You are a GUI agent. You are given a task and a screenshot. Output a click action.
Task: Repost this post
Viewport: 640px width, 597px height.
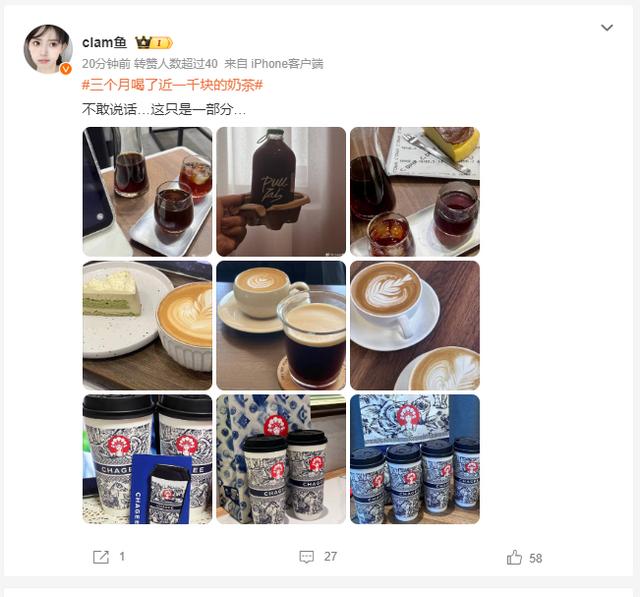(x=109, y=557)
